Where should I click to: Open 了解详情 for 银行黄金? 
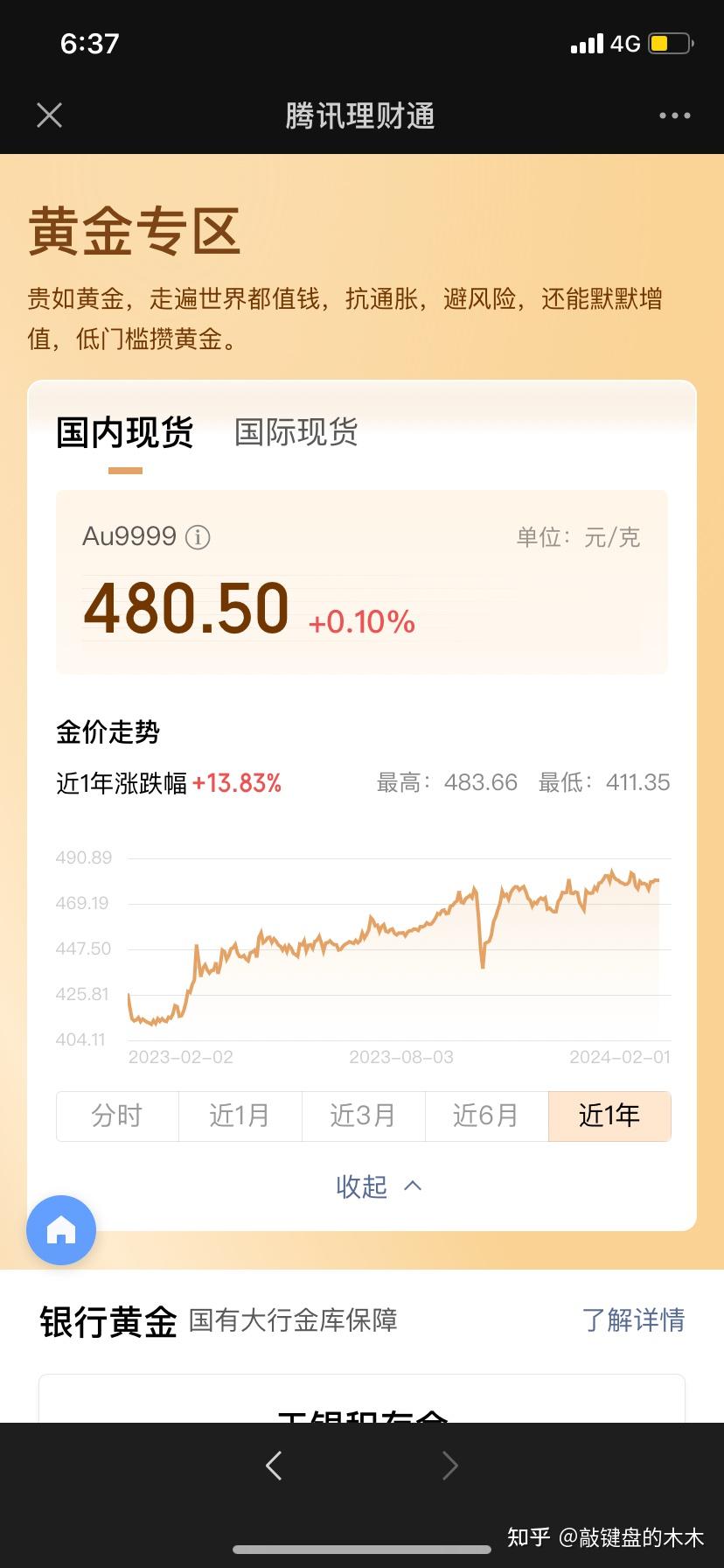[635, 1321]
